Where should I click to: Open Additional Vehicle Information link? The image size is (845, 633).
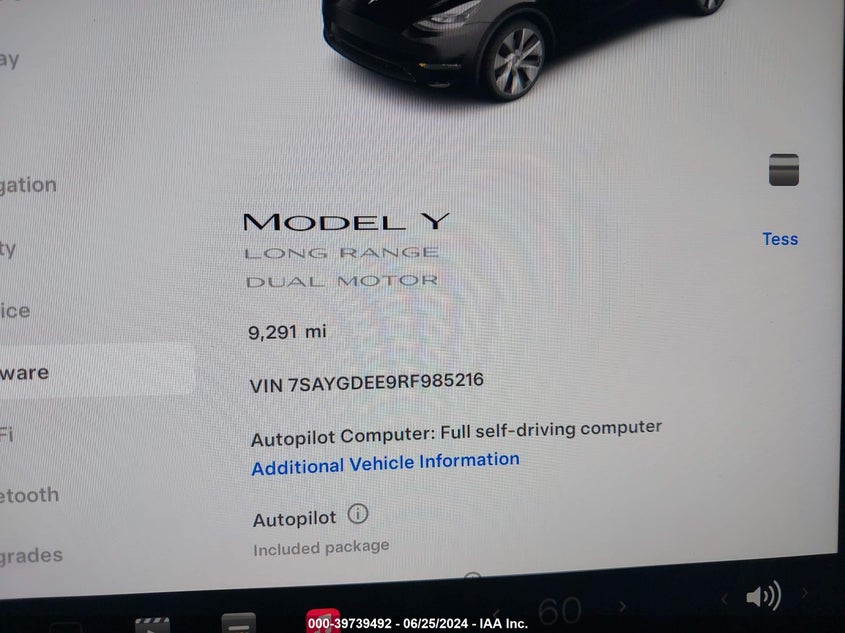385,463
